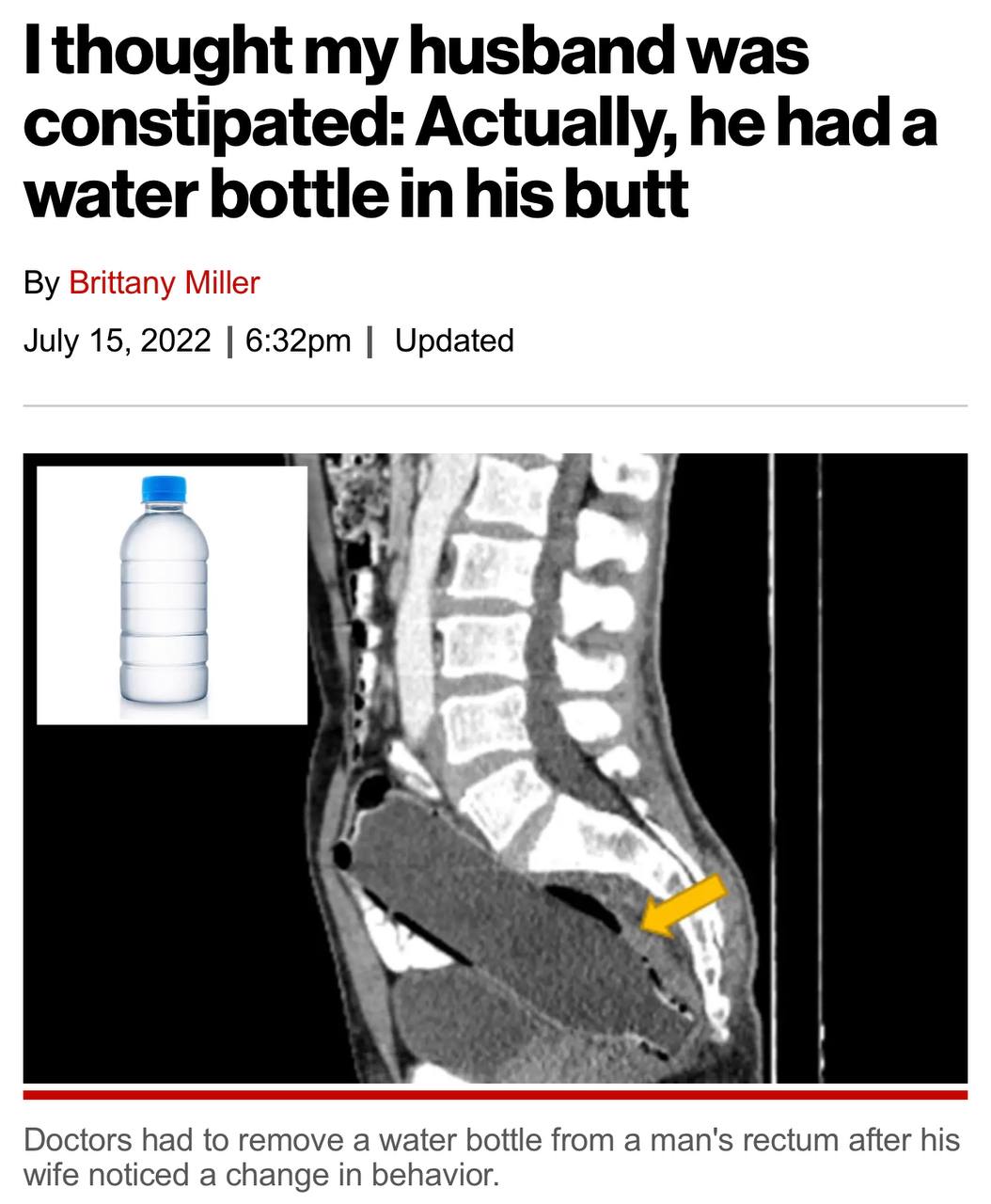Image resolution: width=991 pixels, height=1204 pixels.
Task: Open author Brittany Miller's page
Action: coord(164,282)
